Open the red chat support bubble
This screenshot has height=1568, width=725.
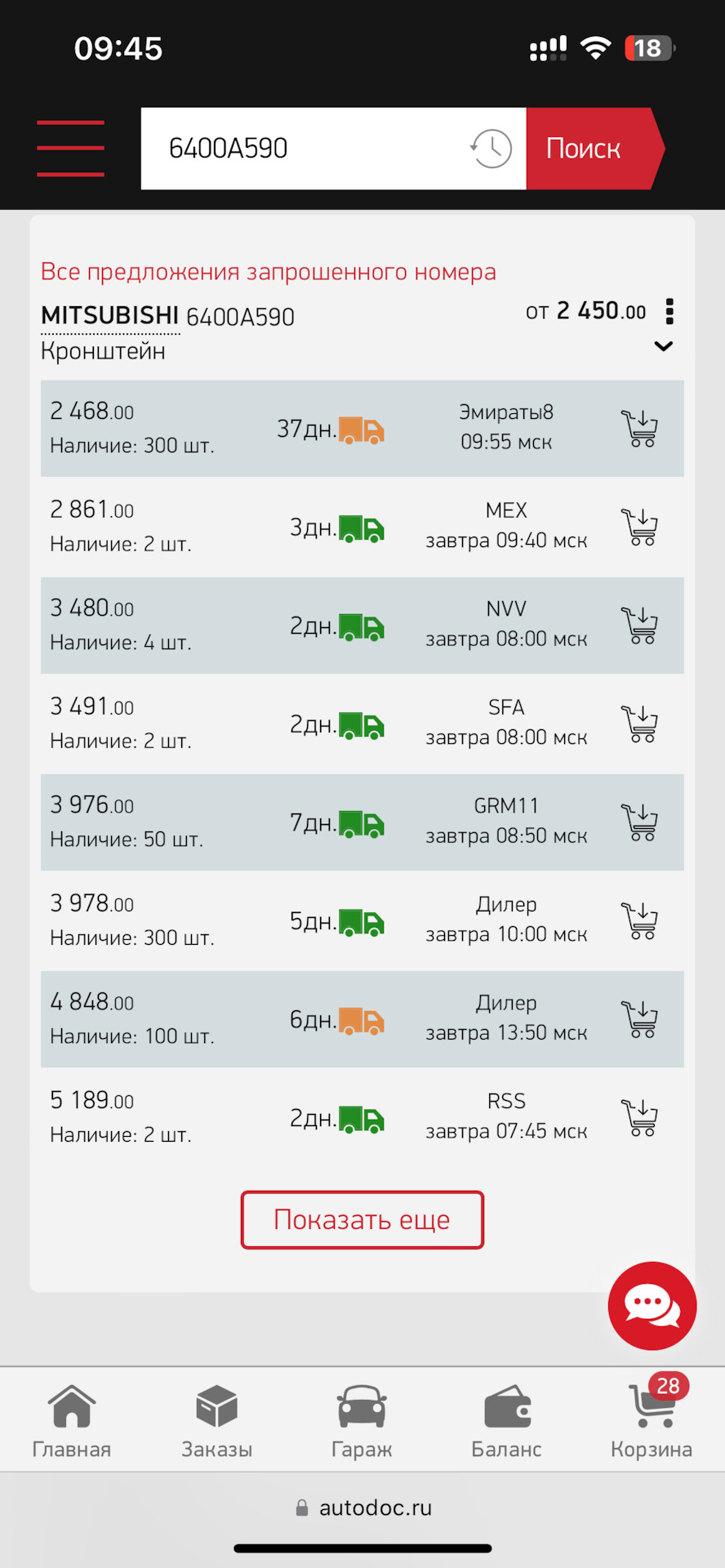click(652, 1306)
